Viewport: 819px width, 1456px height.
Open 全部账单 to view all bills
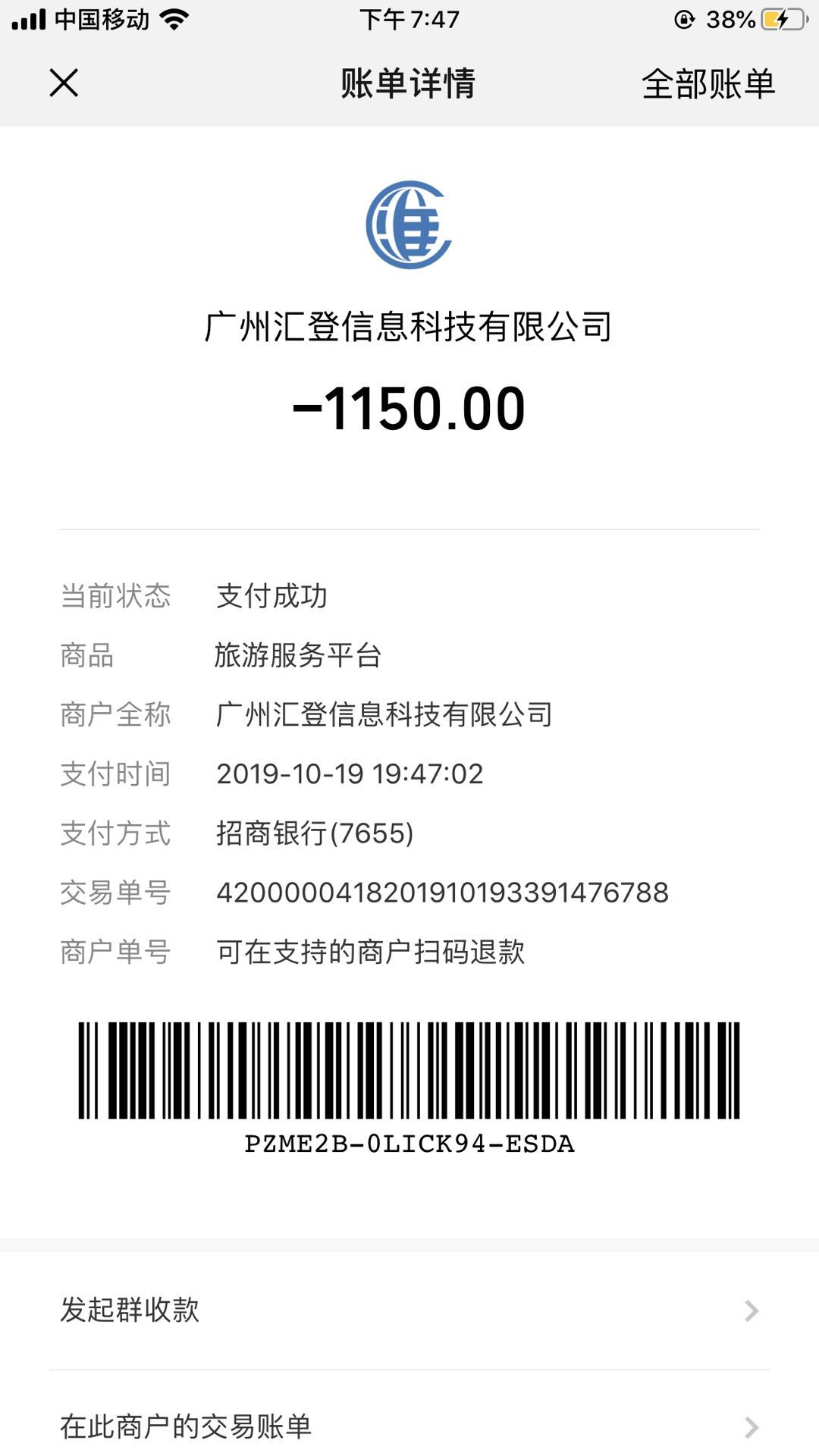point(708,83)
